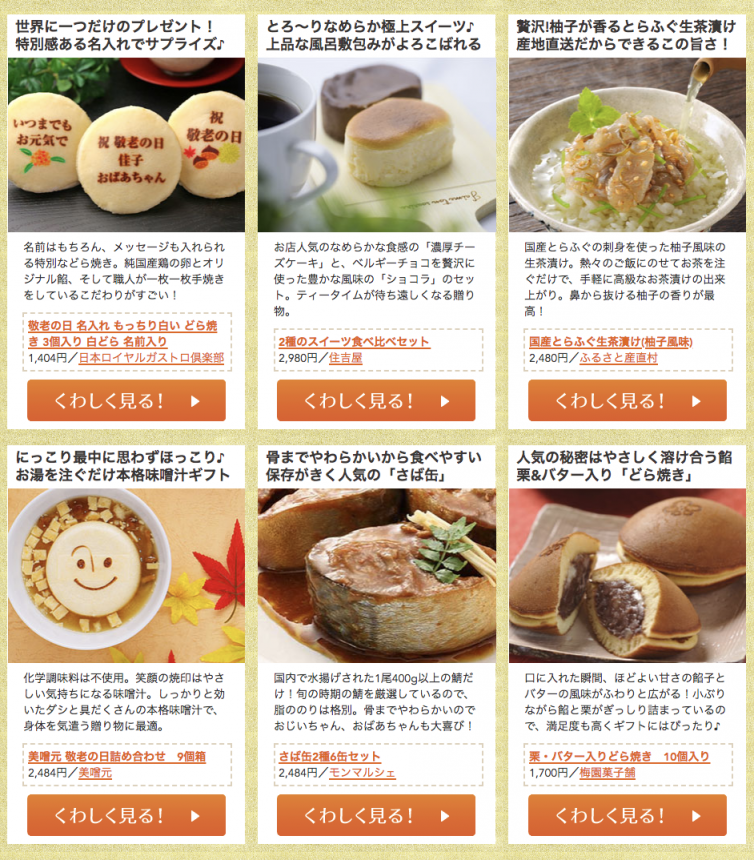754x860 pixels.
Task: Tap くわしく見る under the 名入れ どら焼き card
Action: [x=126, y=401]
